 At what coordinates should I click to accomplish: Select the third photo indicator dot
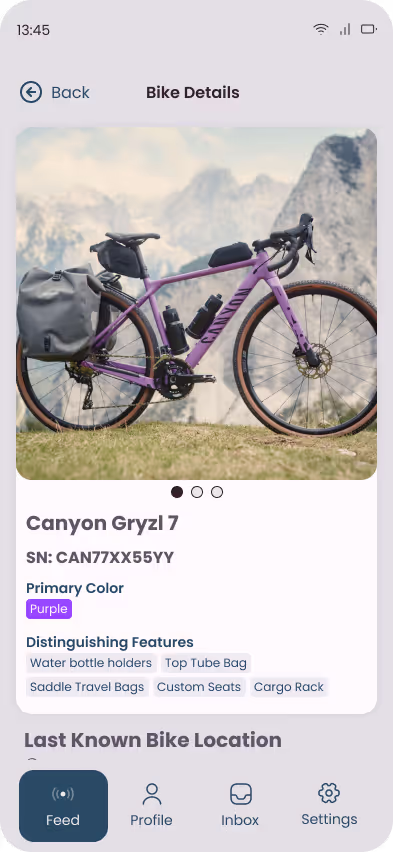pos(217,492)
